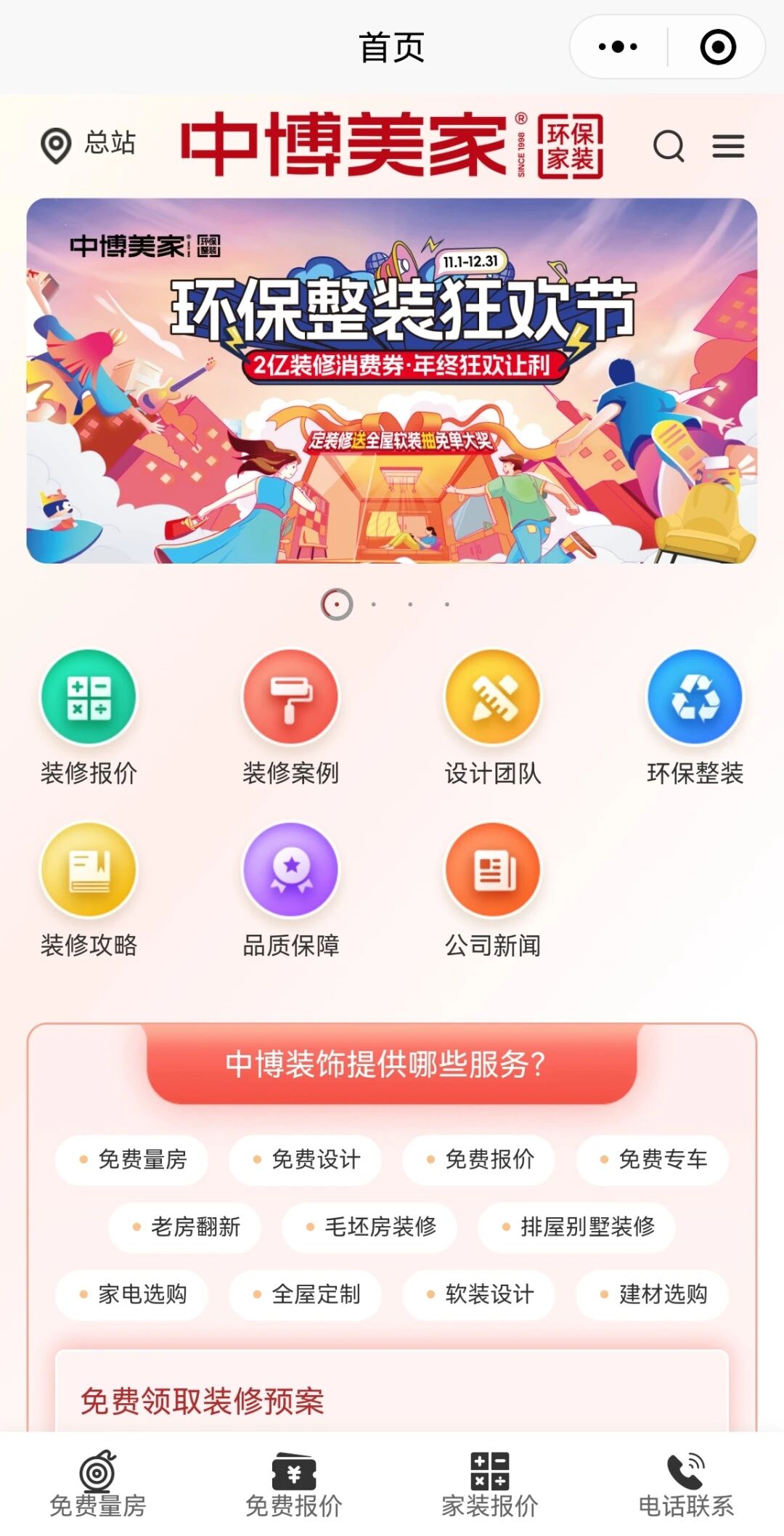Tap 免费报价 in bottom bar
The width and height of the screenshot is (784, 1536).
(294, 1485)
